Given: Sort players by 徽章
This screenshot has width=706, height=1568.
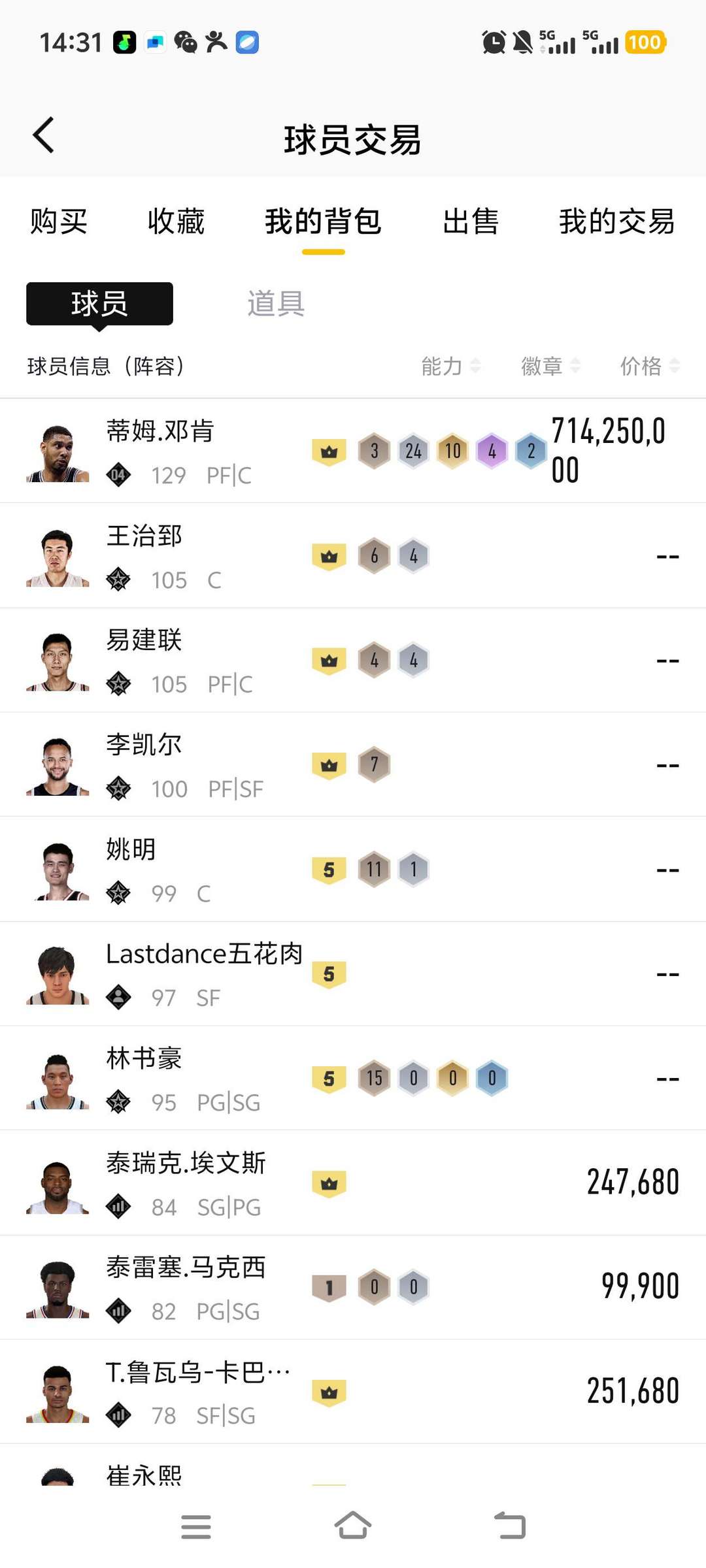Looking at the screenshot, I should (550, 366).
